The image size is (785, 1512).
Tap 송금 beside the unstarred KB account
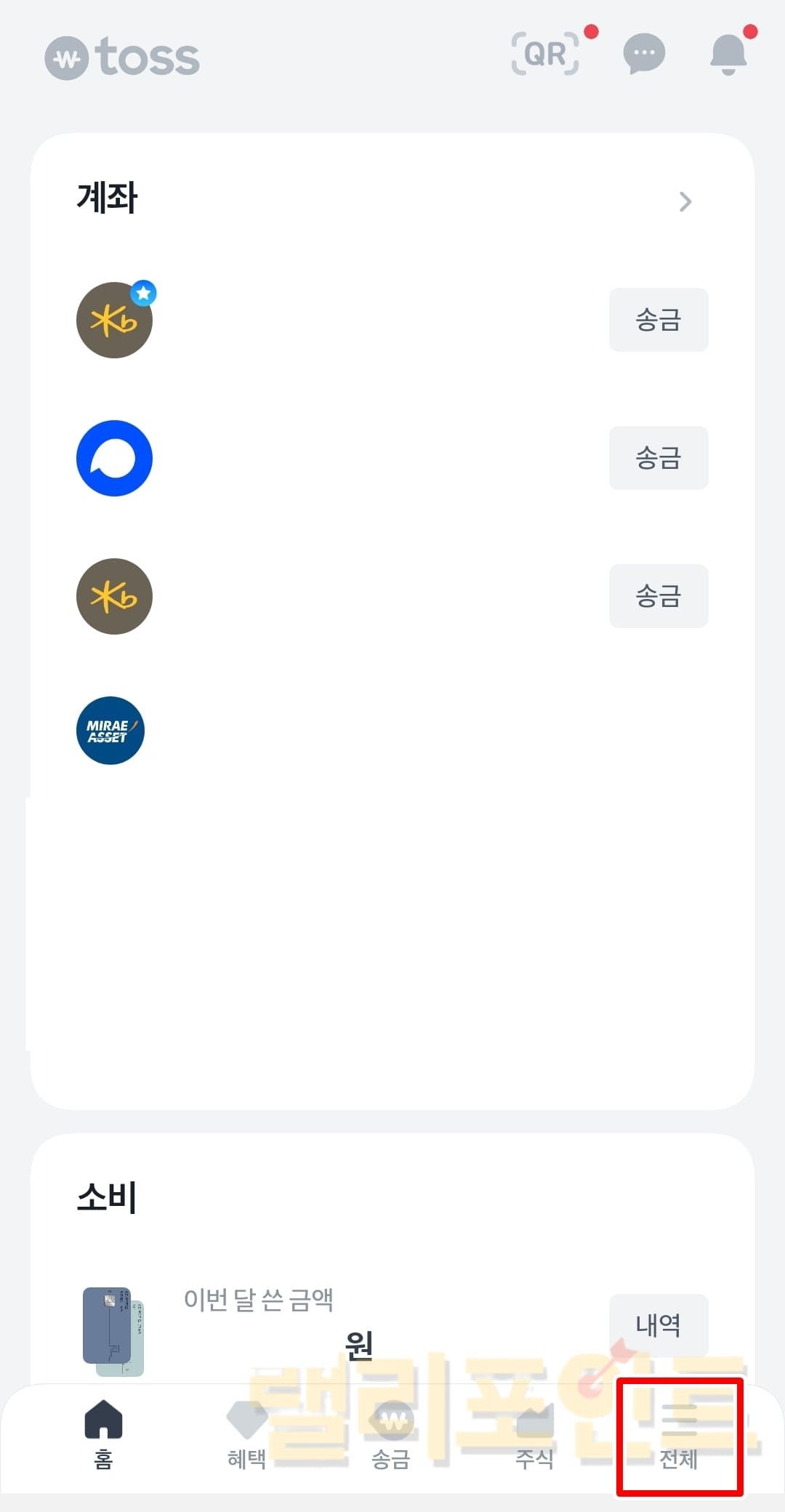click(x=658, y=596)
